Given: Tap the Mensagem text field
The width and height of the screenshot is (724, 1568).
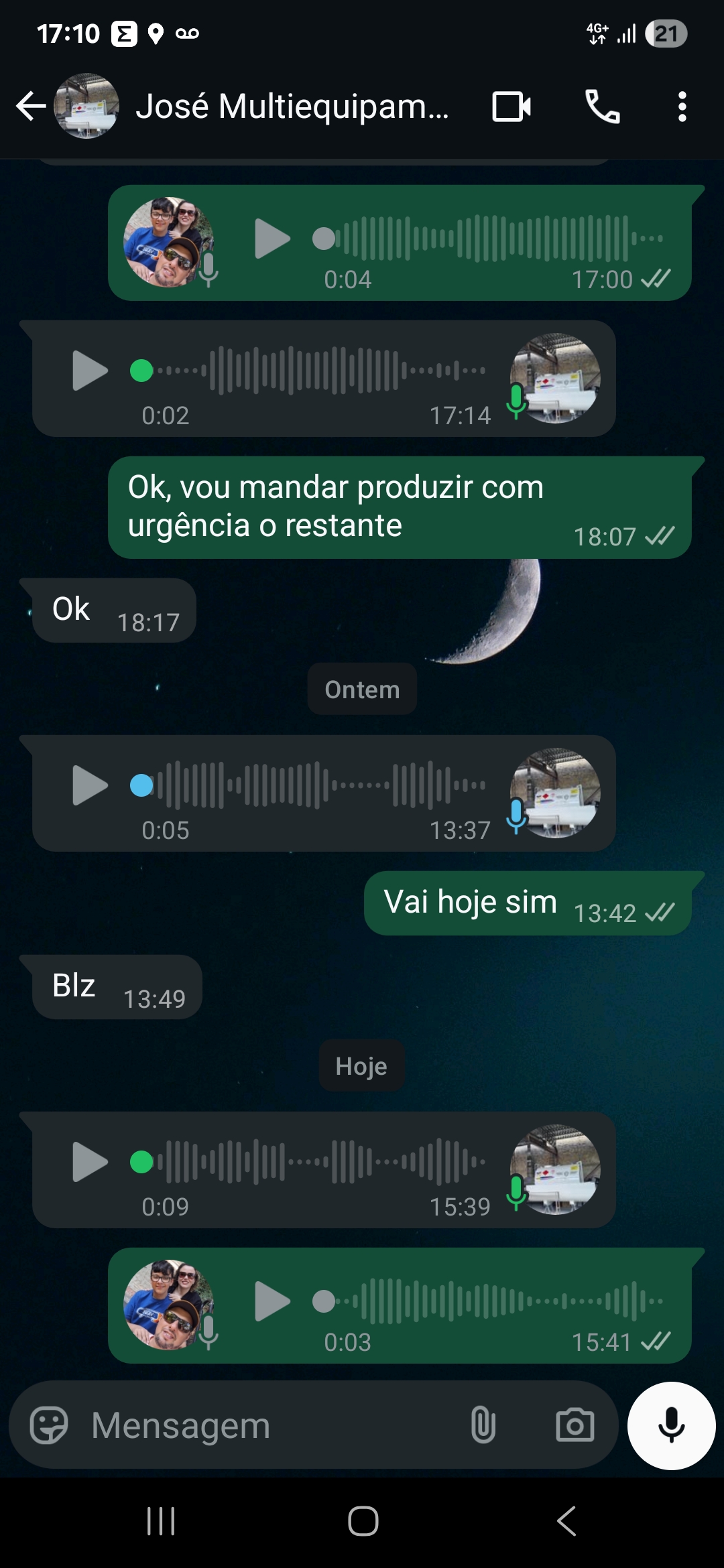Looking at the screenshot, I should click(268, 1425).
